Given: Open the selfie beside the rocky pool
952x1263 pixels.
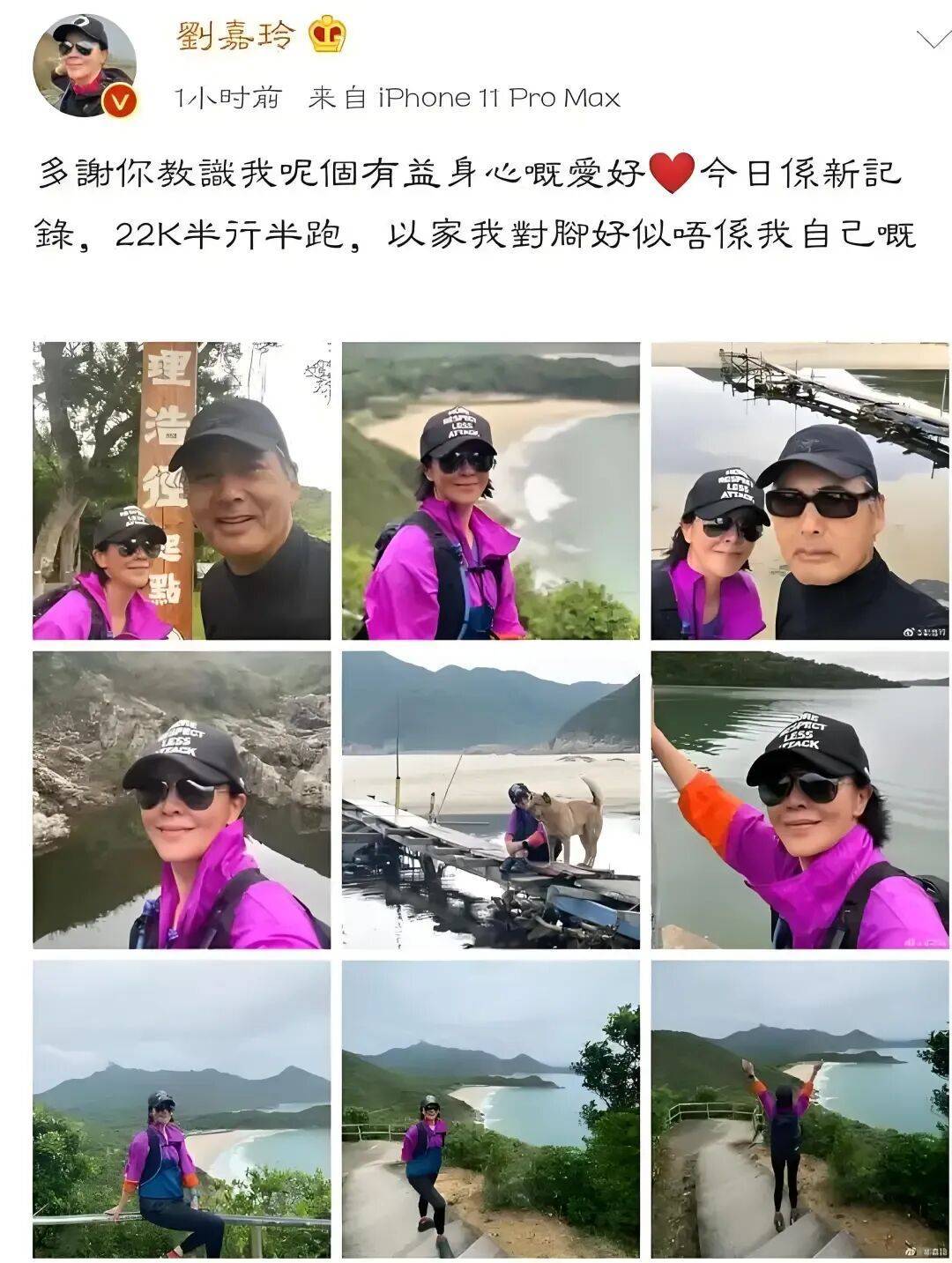Looking at the screenshot, I should point(182,799).
